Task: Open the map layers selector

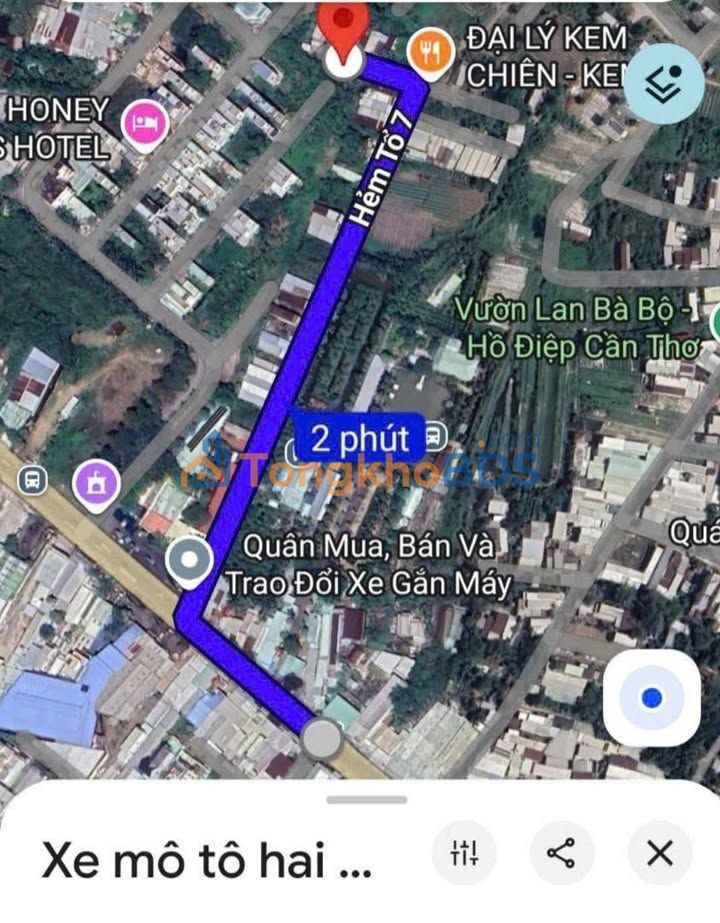Action: [x=664, y=84]
